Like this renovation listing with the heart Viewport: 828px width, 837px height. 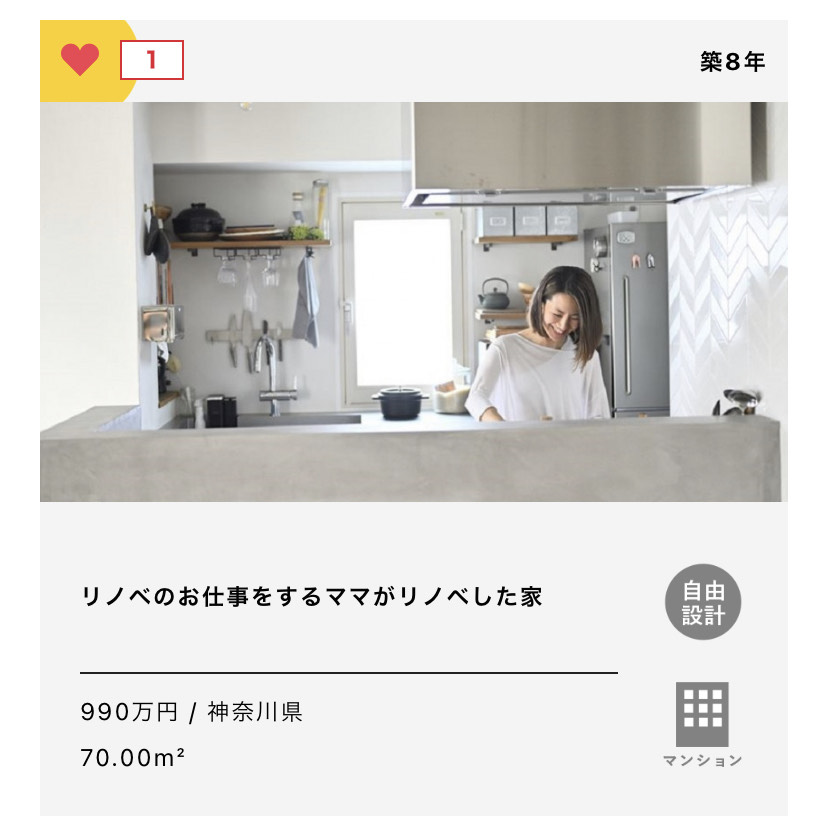pyautogui.click(x=80, y=60)
